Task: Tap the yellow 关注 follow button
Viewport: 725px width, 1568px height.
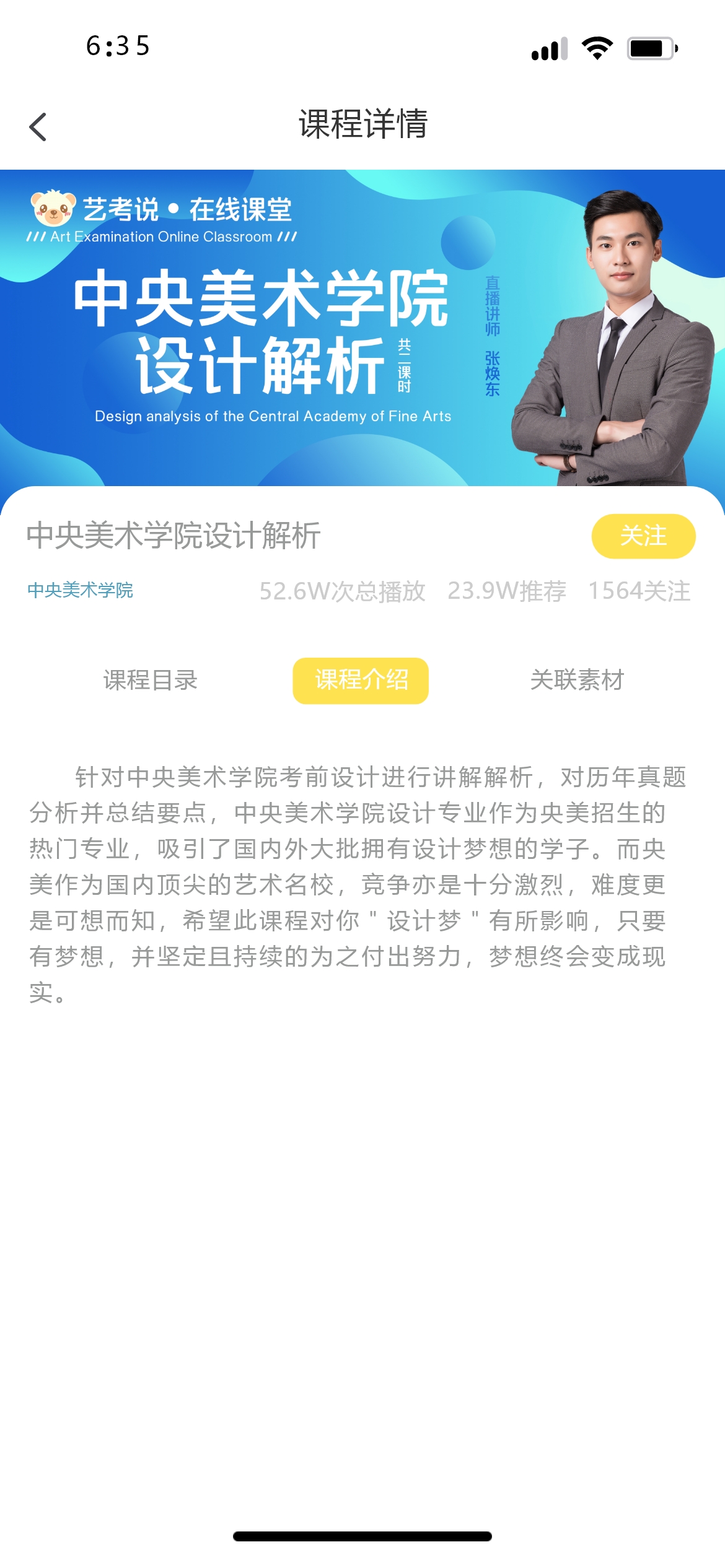Action: (x=643, y=536)
